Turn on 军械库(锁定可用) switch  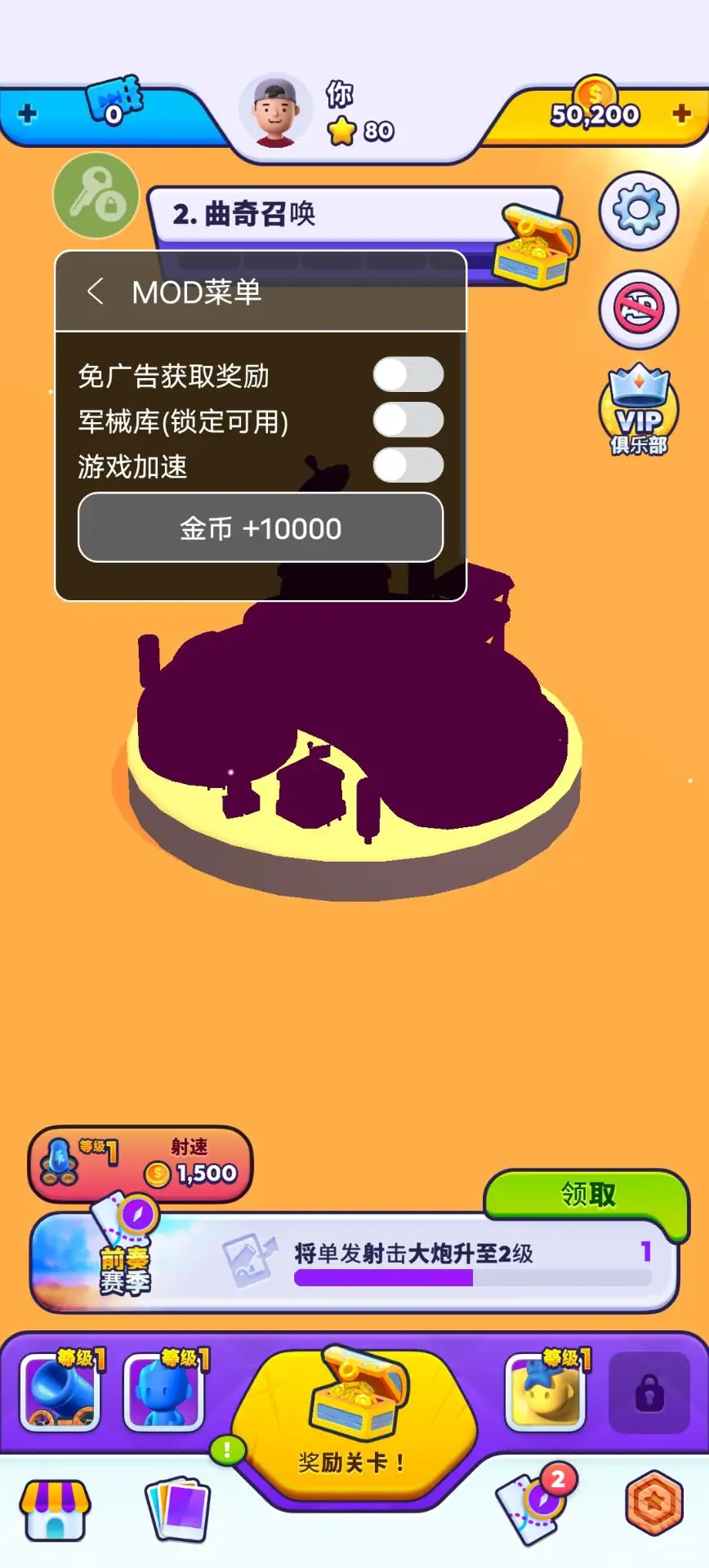(x=408, y=421)
